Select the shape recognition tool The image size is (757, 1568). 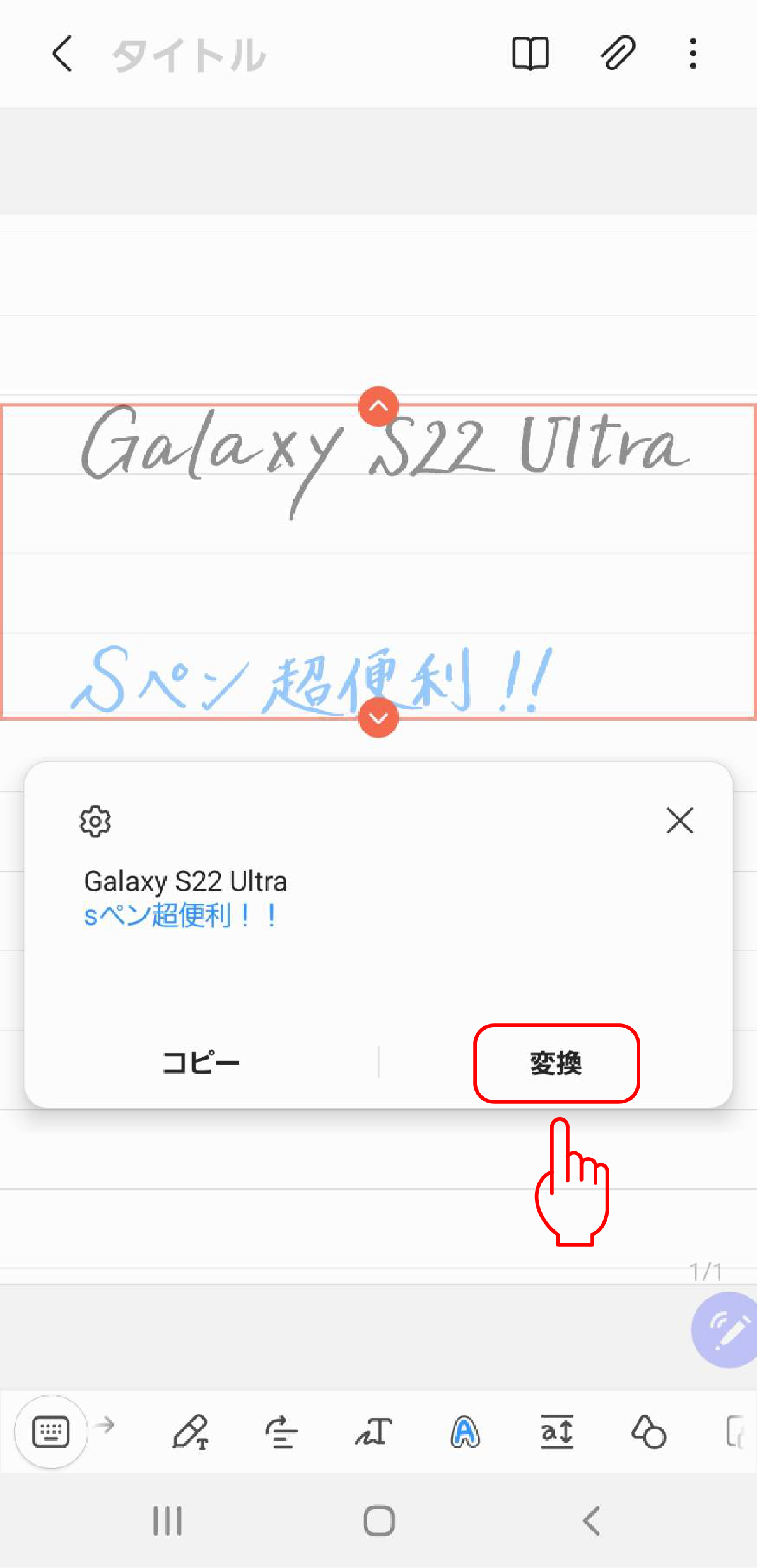click(x=648, y=1432)
